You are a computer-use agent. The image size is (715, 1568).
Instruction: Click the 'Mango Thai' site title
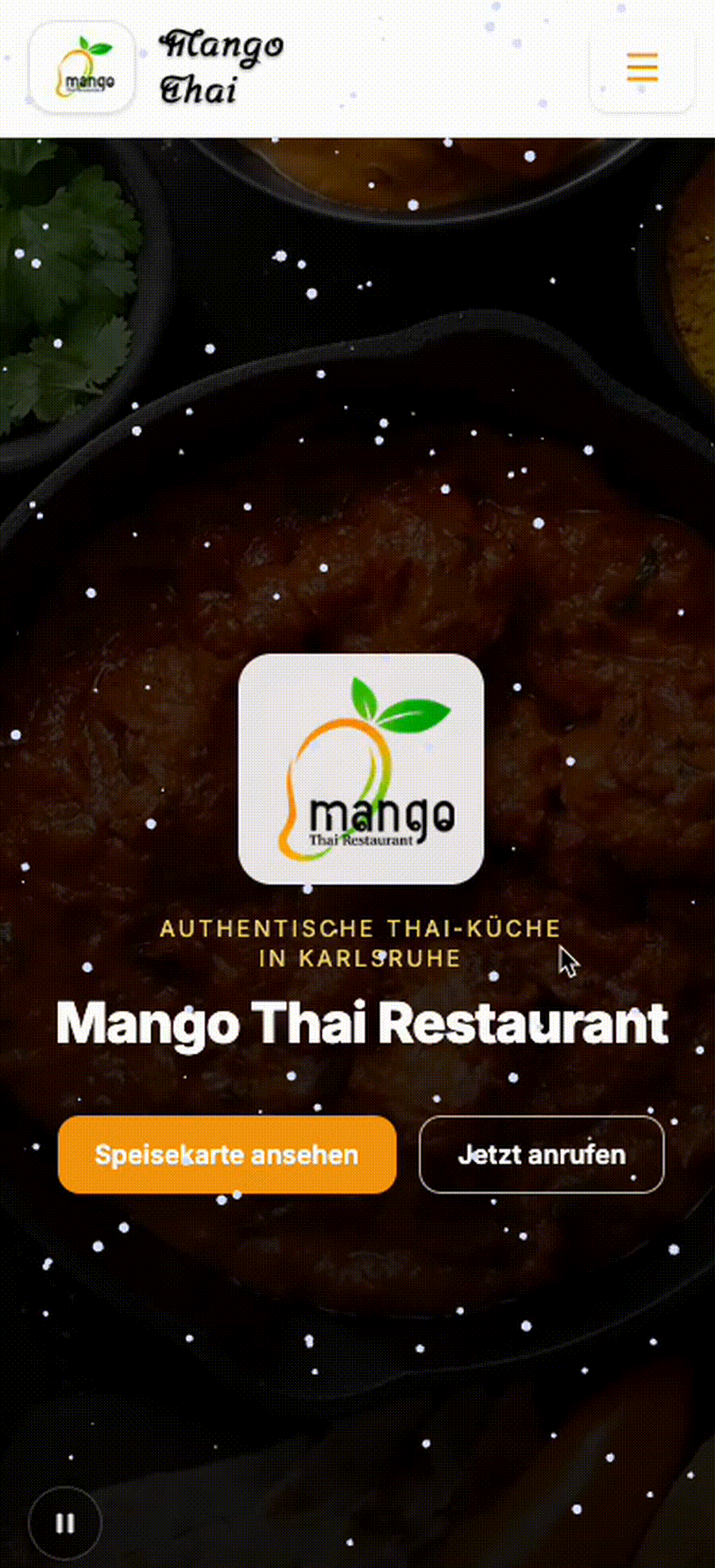tap(221, 68)
